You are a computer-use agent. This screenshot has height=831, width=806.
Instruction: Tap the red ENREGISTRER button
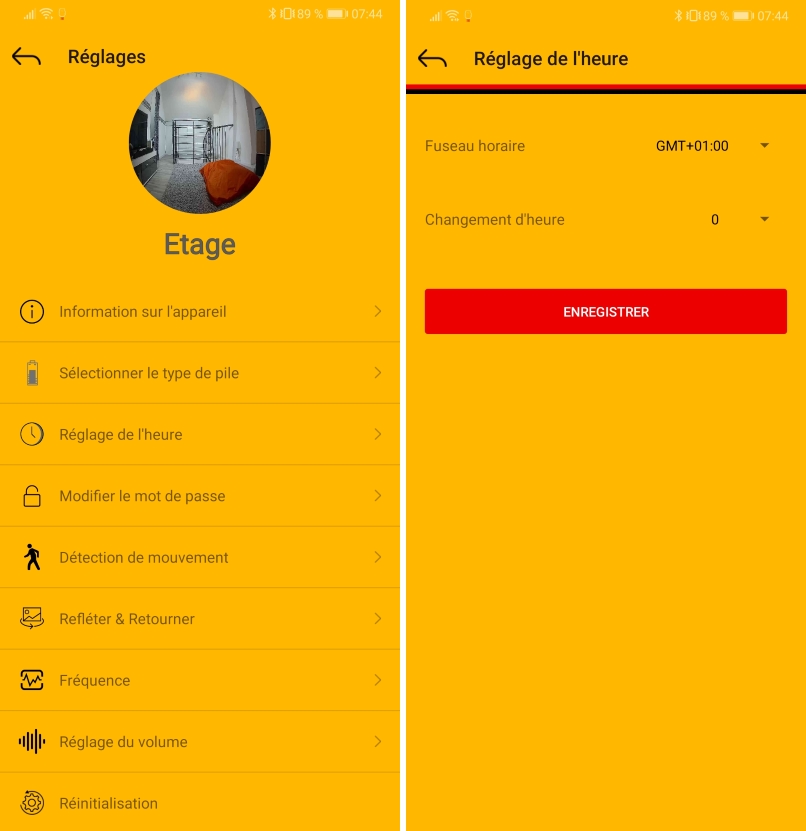[x=606, y=312]
